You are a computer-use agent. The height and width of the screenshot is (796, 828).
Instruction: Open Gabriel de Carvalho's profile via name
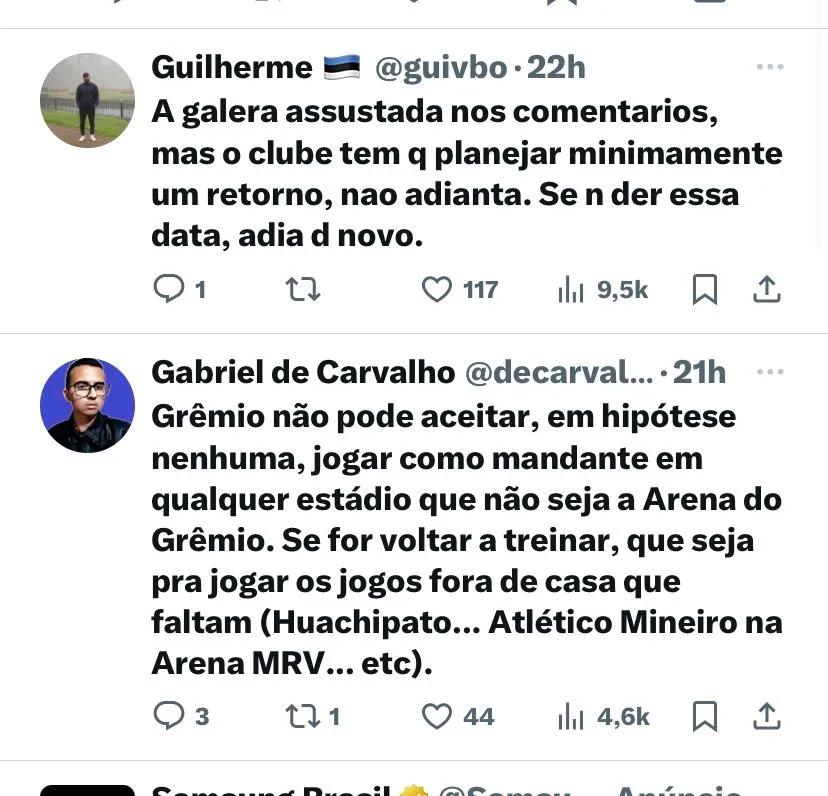(x=303, y=373)
